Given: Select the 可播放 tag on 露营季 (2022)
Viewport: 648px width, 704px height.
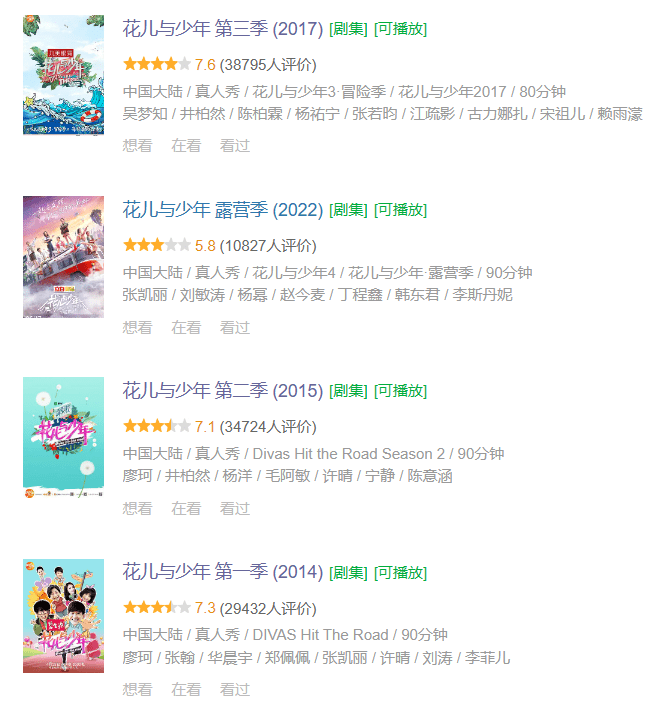Looking at the screenshot, I should coord(400,211).
